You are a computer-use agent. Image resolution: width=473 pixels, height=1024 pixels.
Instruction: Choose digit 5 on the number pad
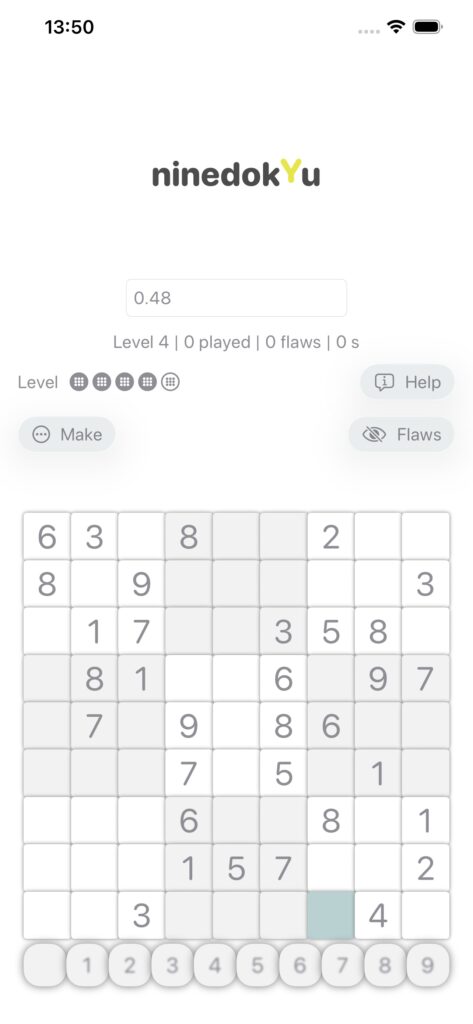click(257, 965)
